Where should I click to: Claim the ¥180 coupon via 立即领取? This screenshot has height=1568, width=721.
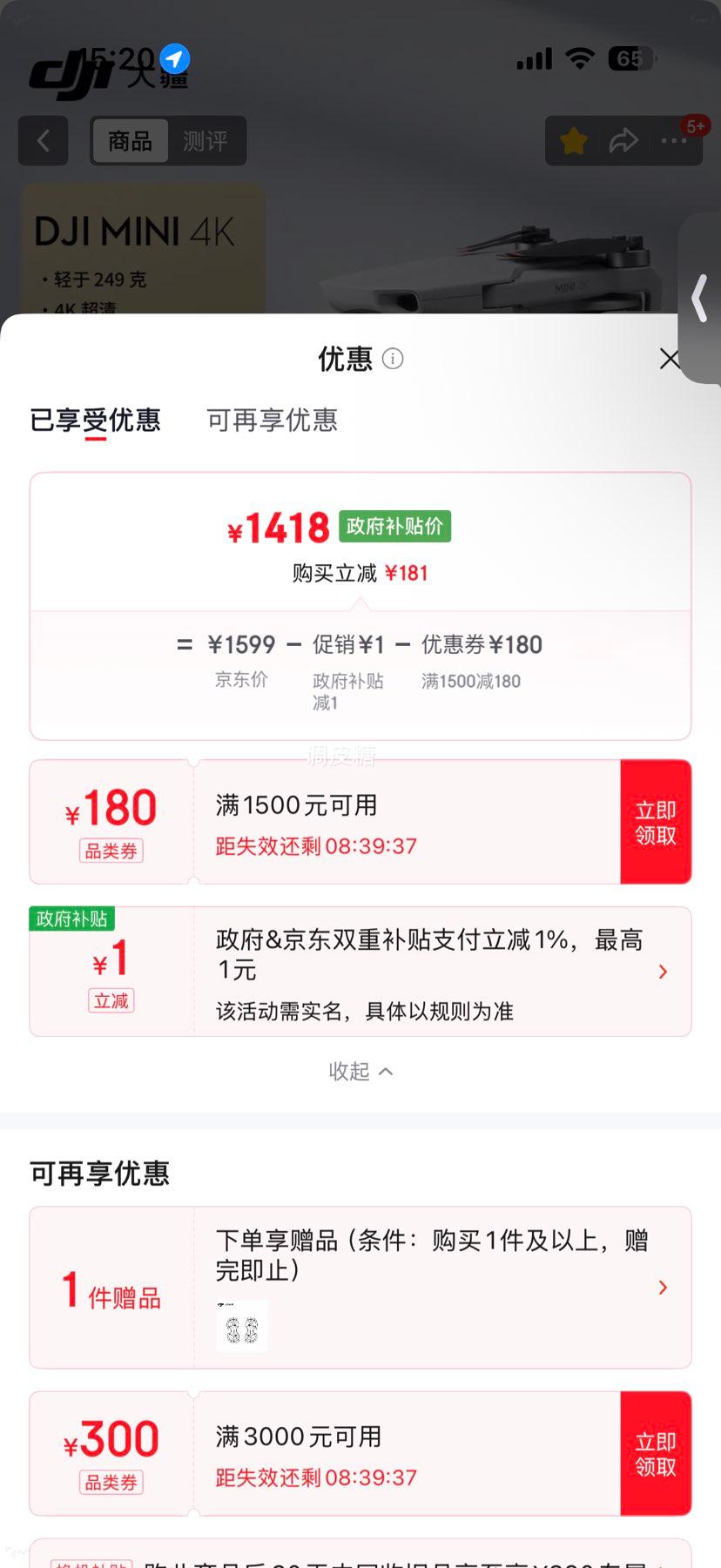tap(656, 820)
